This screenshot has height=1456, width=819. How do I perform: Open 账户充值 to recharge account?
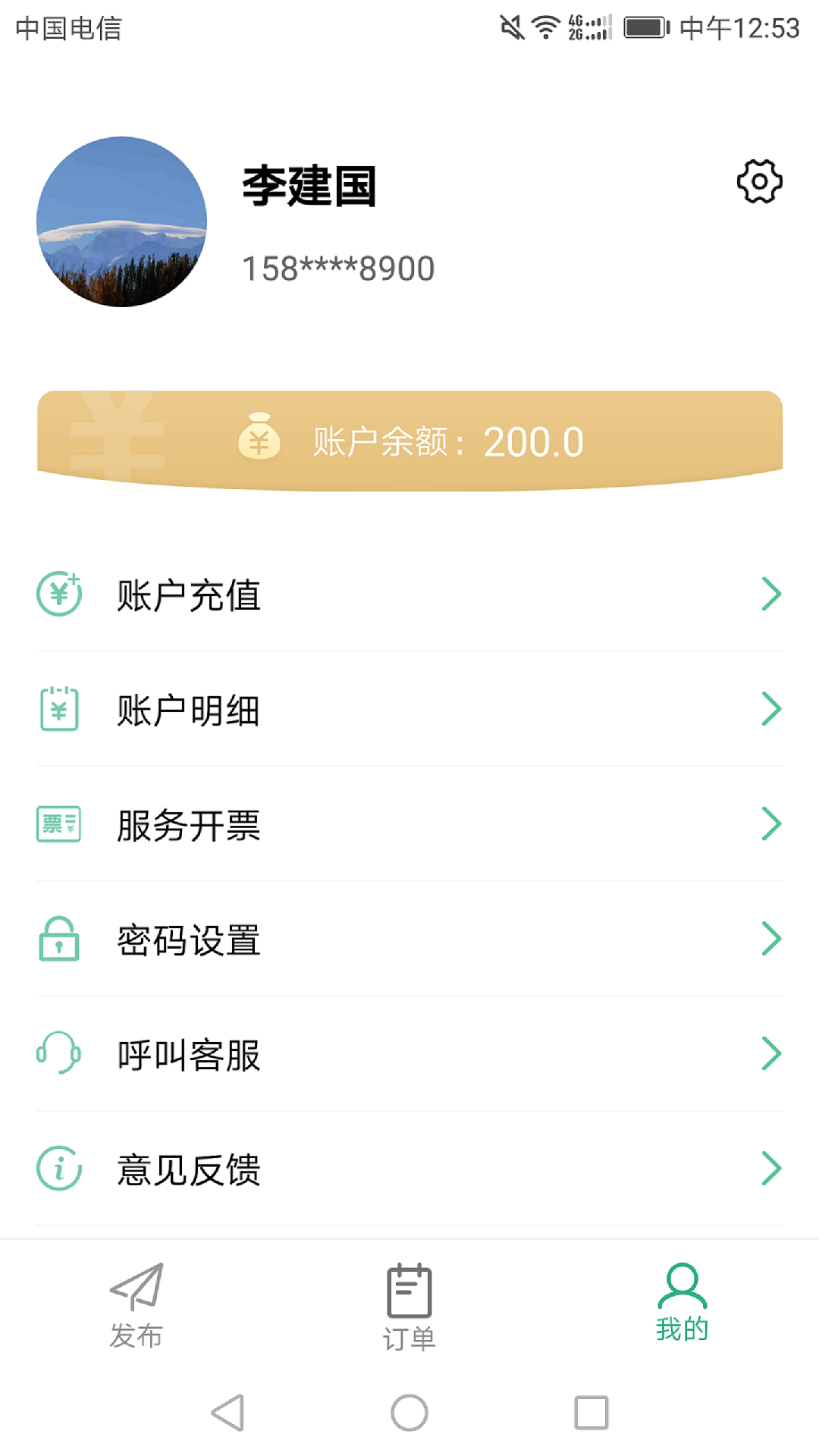click(x=409, y=595)
